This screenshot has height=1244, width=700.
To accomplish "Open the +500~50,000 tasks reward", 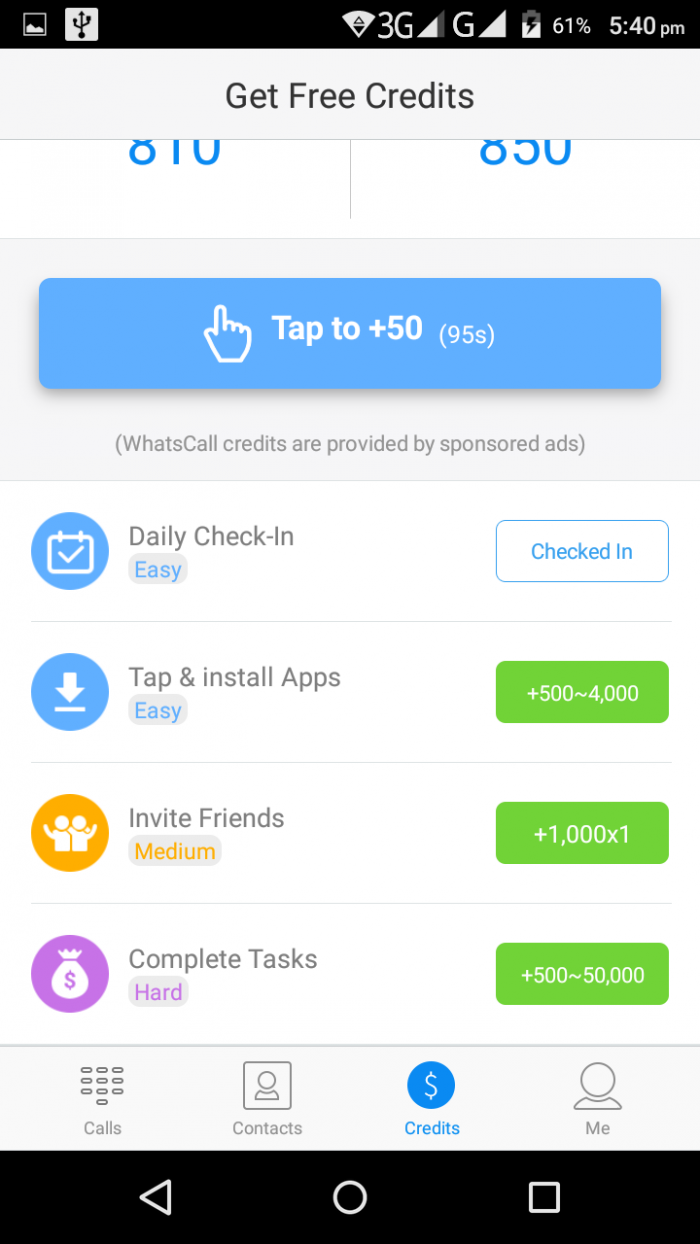I will [582, 974].
